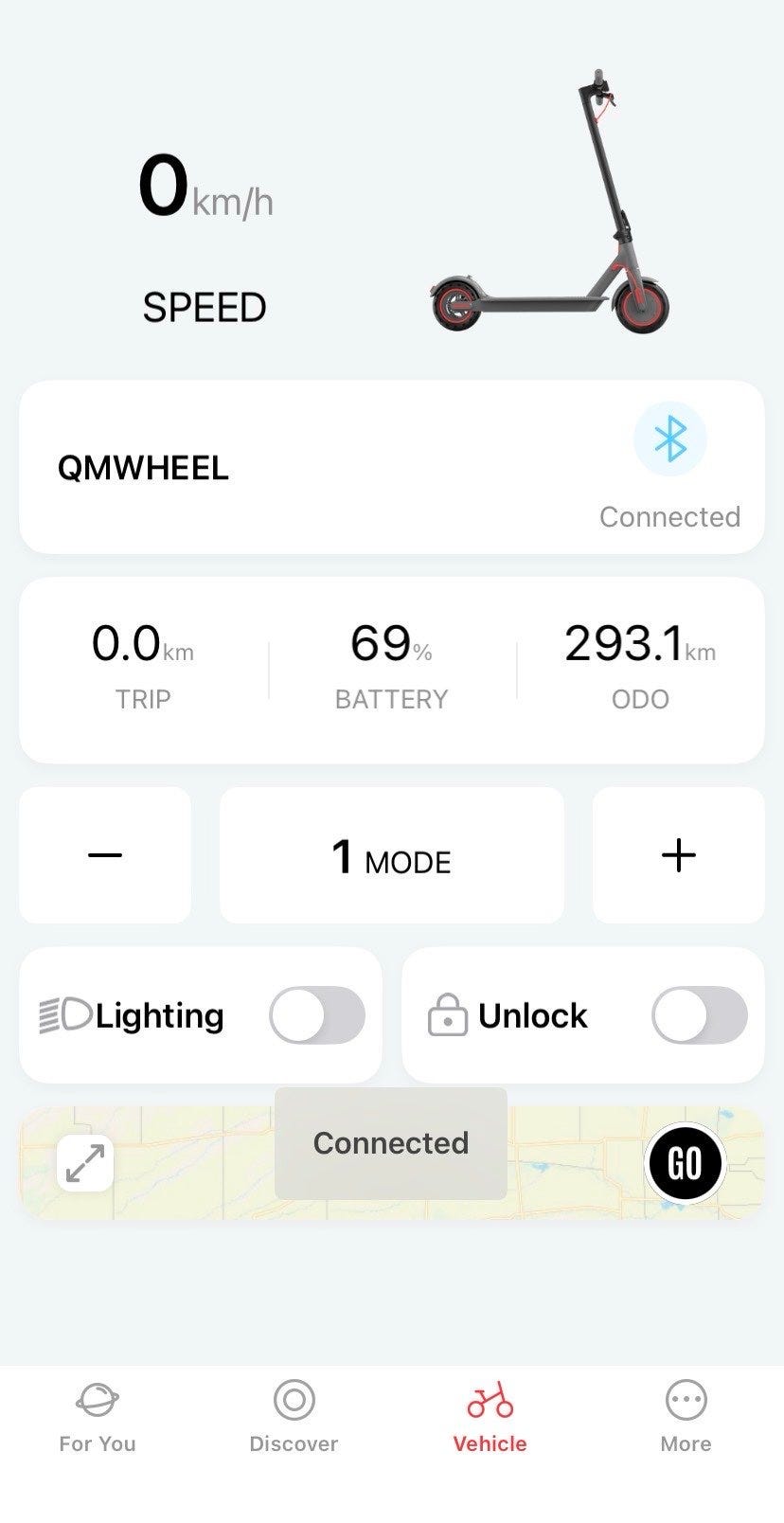The height and width of the screenshot is (1523, 784).
Task: Decrease the riding mode with minus
Action: 105,855
